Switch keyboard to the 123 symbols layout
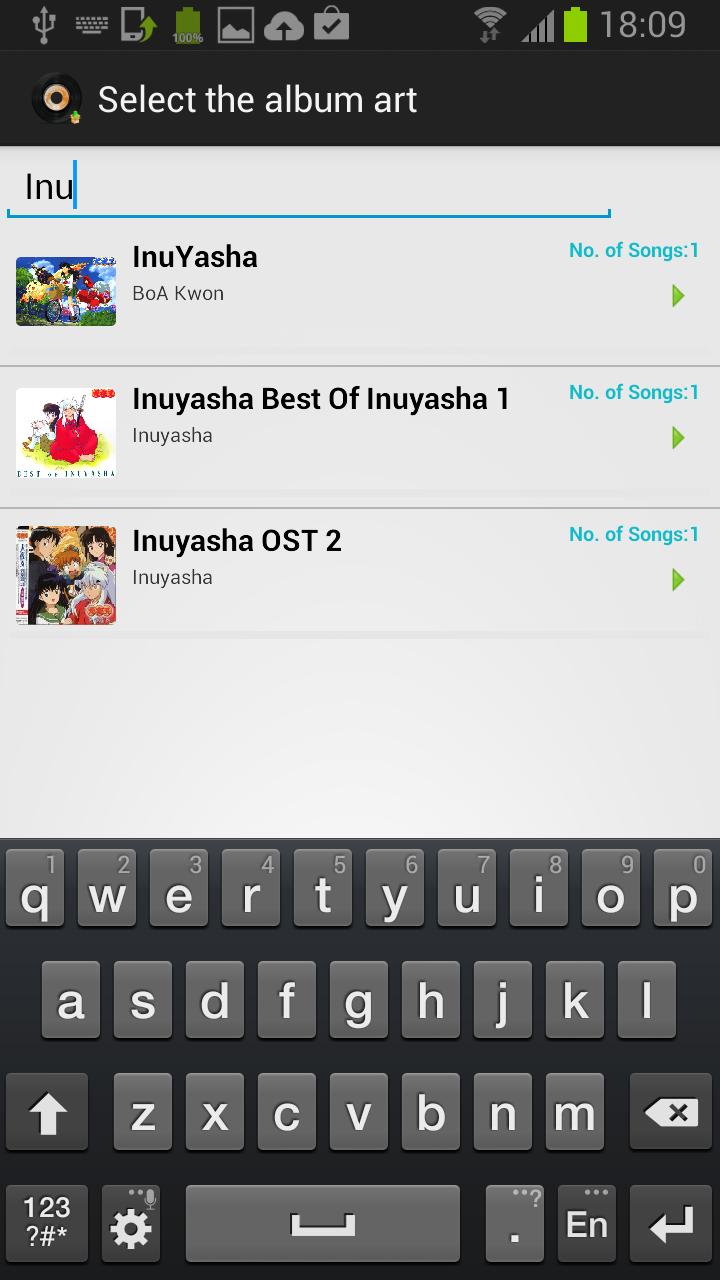Image resolution: width=720 pixels, height=1280 pixels. tap(47, 1224)
